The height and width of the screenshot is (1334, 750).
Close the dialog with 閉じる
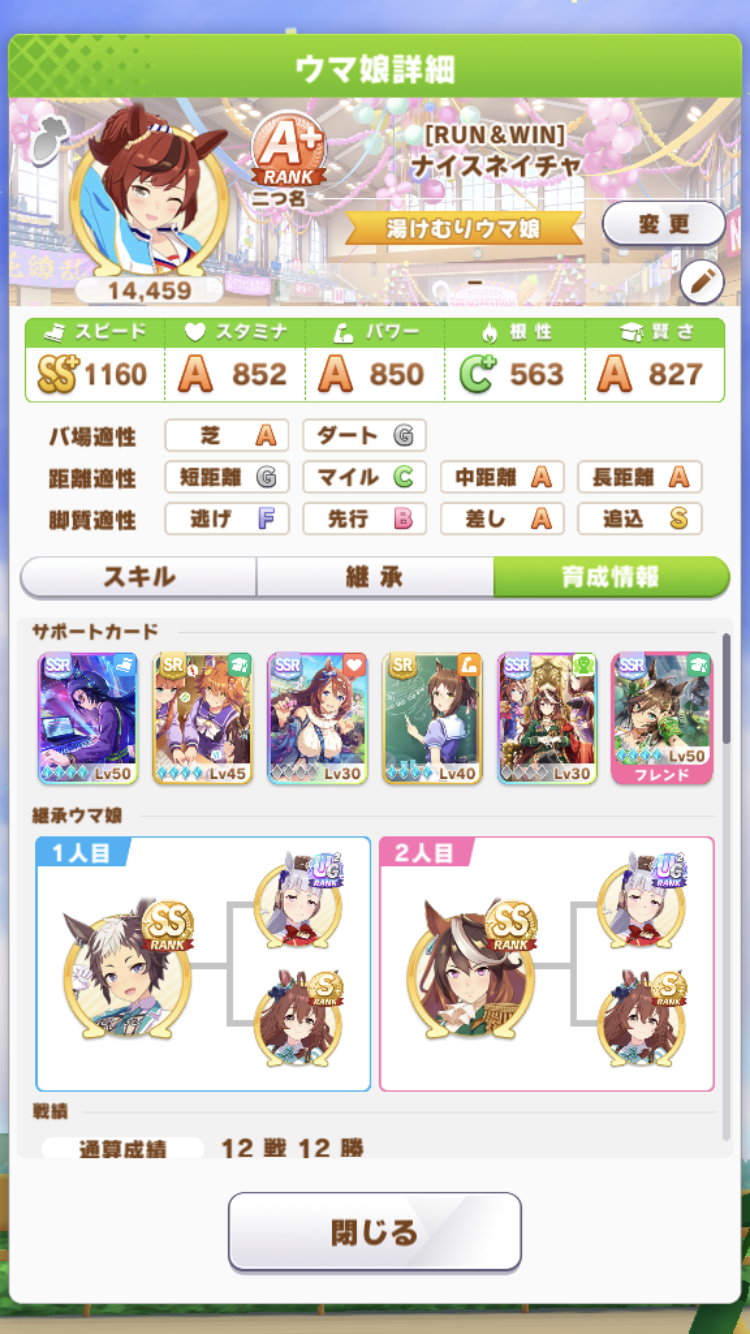pyautogui.click(x=374, y=1231)
